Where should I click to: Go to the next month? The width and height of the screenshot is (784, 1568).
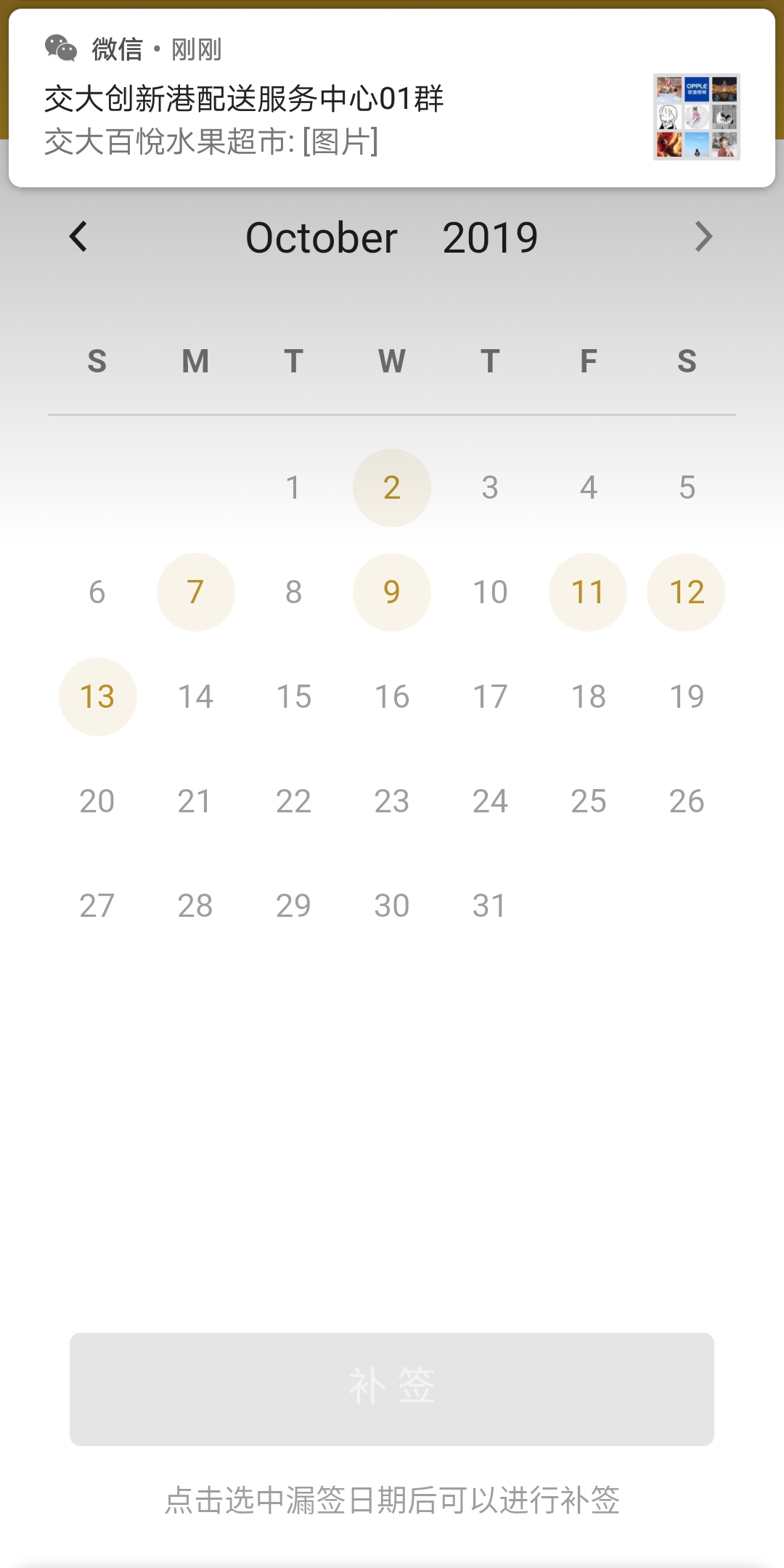pos(703,237)
